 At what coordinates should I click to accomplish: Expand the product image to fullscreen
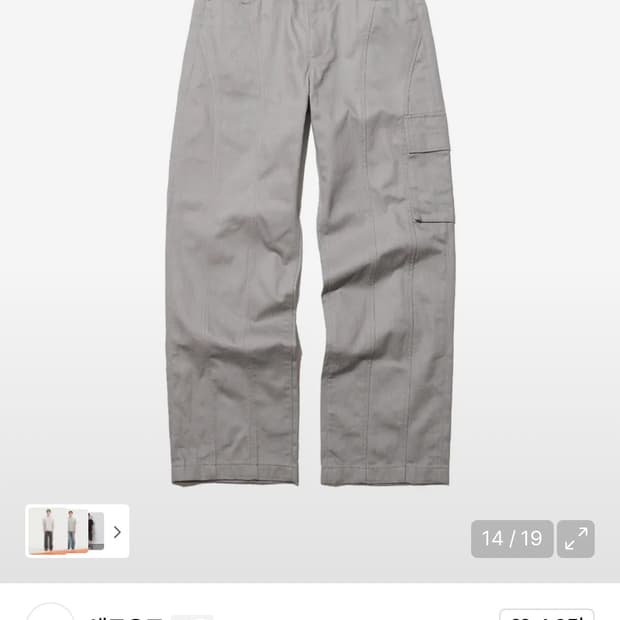point(576,539)
